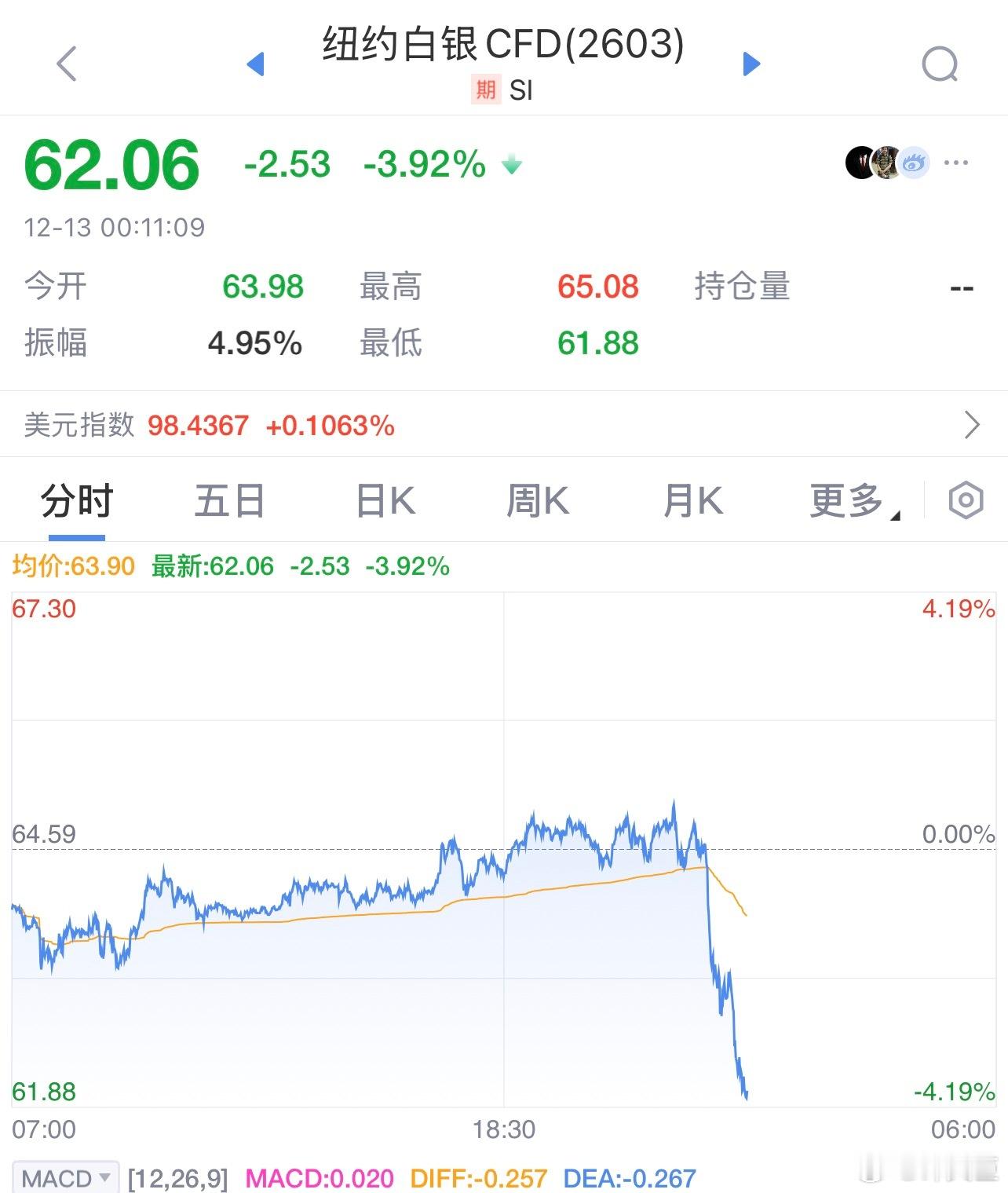Open chart settings via gear icon
The width and height of the screenshot is (1008, 1193).
pyautogui.click(x=966, y=500)
